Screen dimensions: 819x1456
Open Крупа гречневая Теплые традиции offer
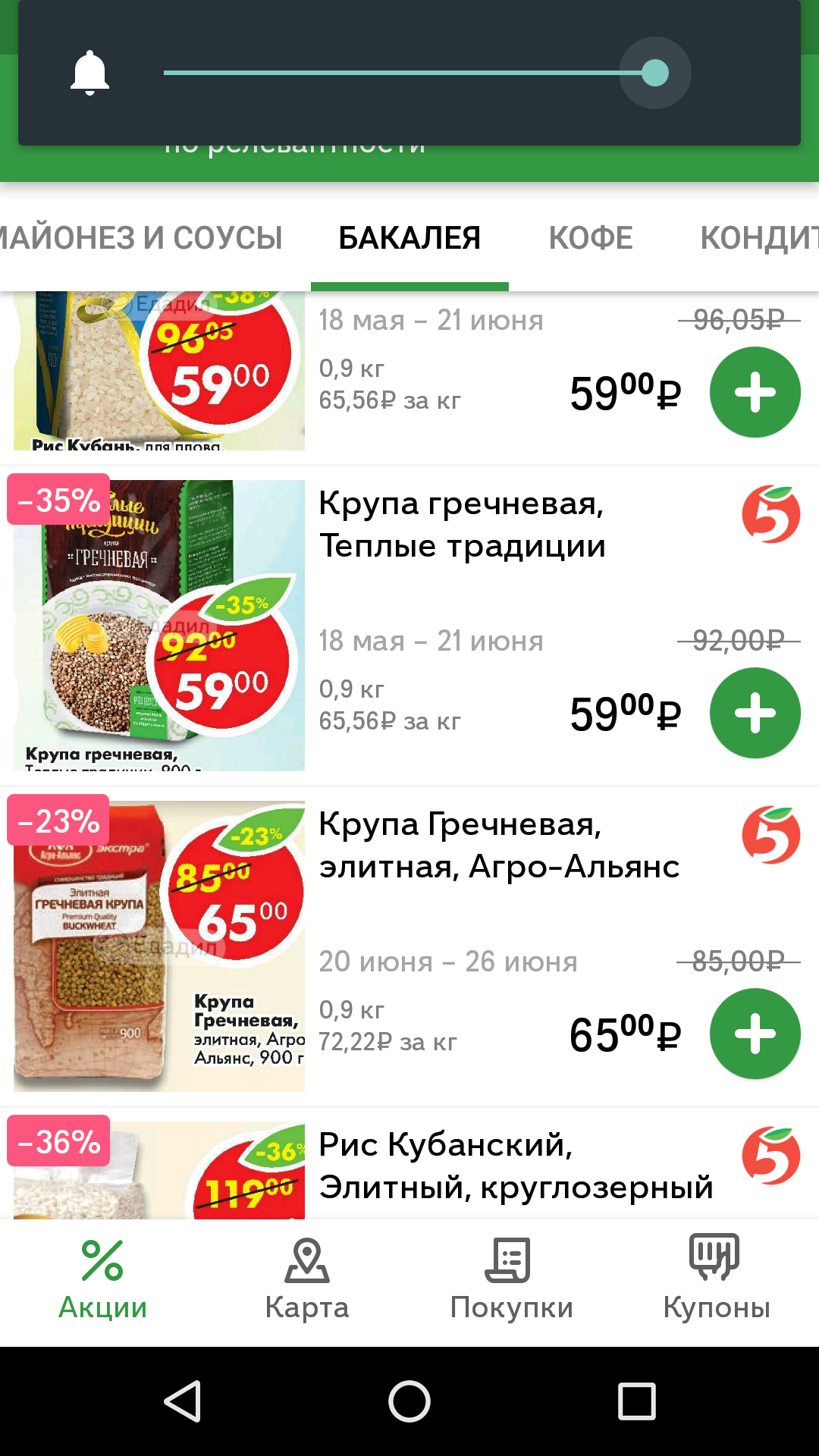462,525
